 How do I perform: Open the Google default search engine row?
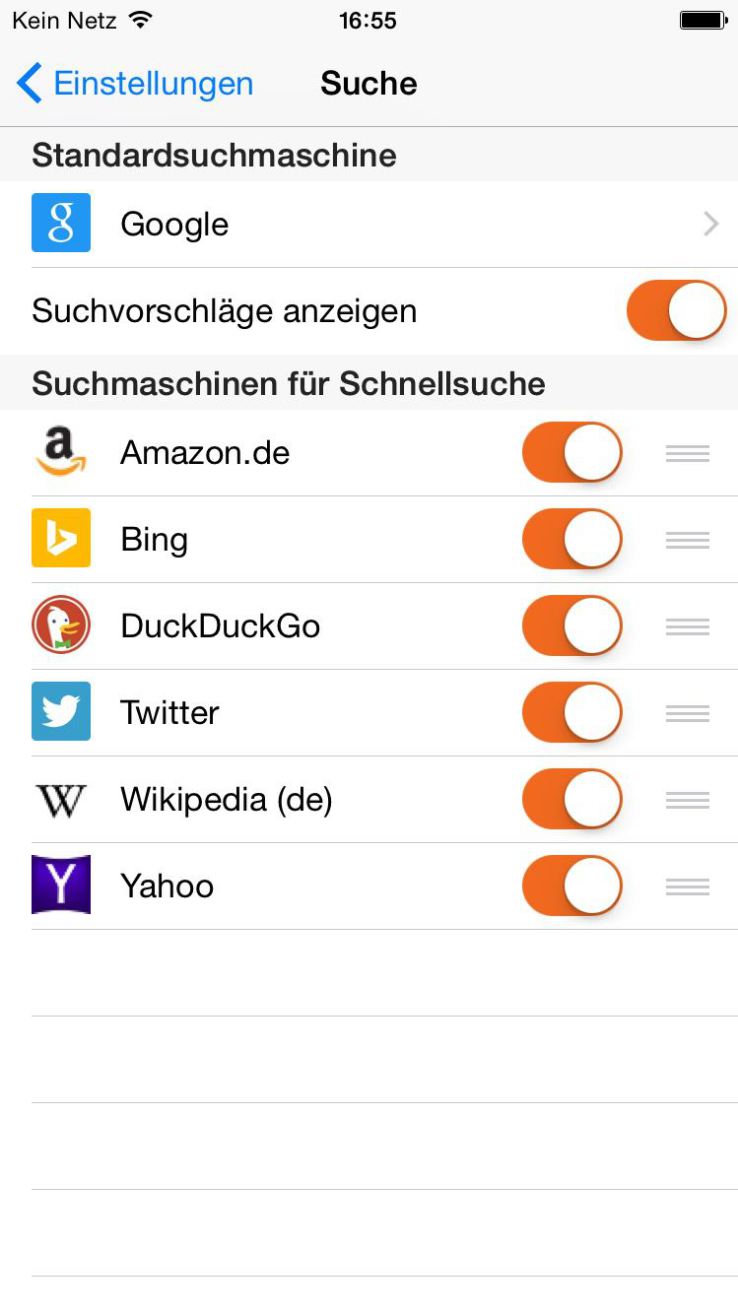coord(369,224)
